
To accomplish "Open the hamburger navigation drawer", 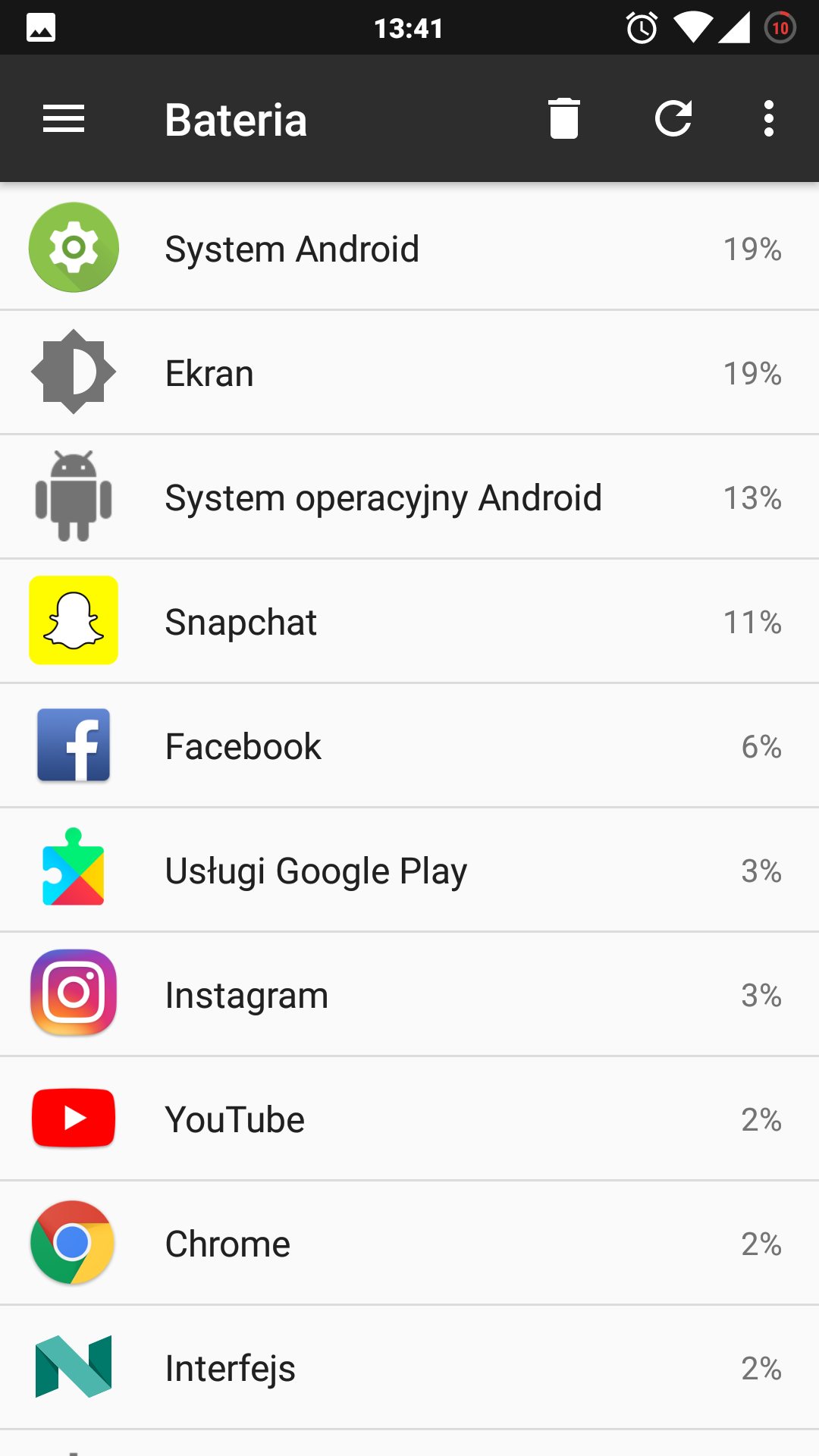I will [x=64, y=119].
